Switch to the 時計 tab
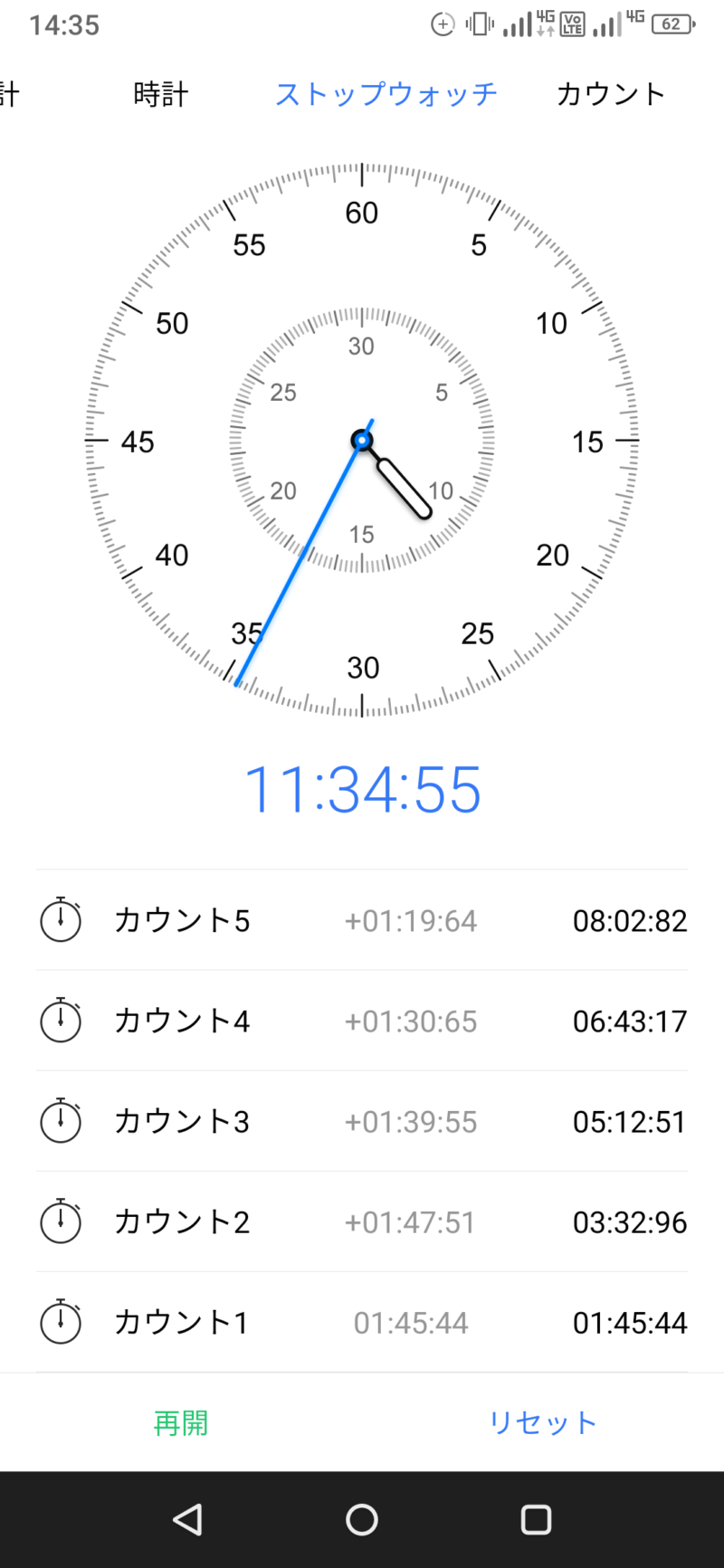The width and height of the screenshot is (724, 1568). click(160, 94)
